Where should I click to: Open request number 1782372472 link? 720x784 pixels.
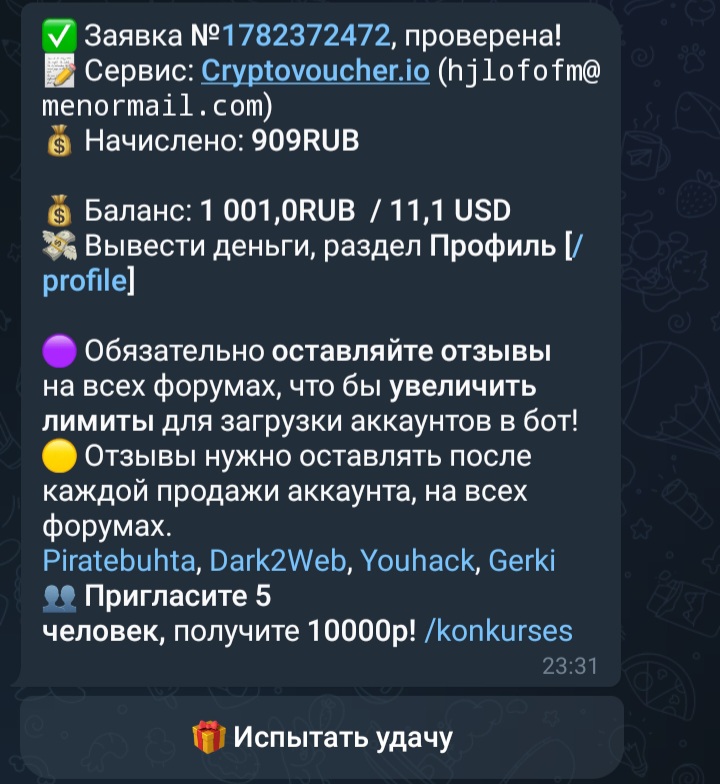[x=306, y=36]
